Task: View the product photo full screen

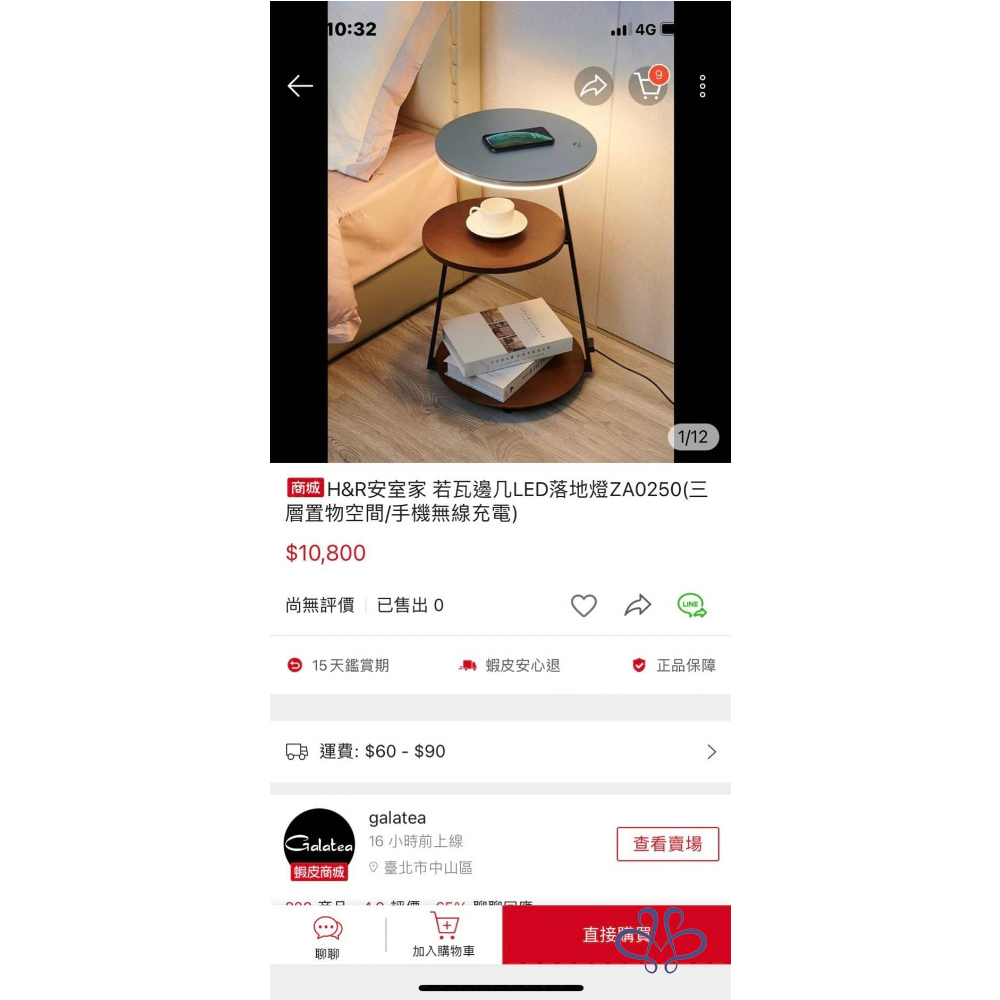Action: pos(500,270)
